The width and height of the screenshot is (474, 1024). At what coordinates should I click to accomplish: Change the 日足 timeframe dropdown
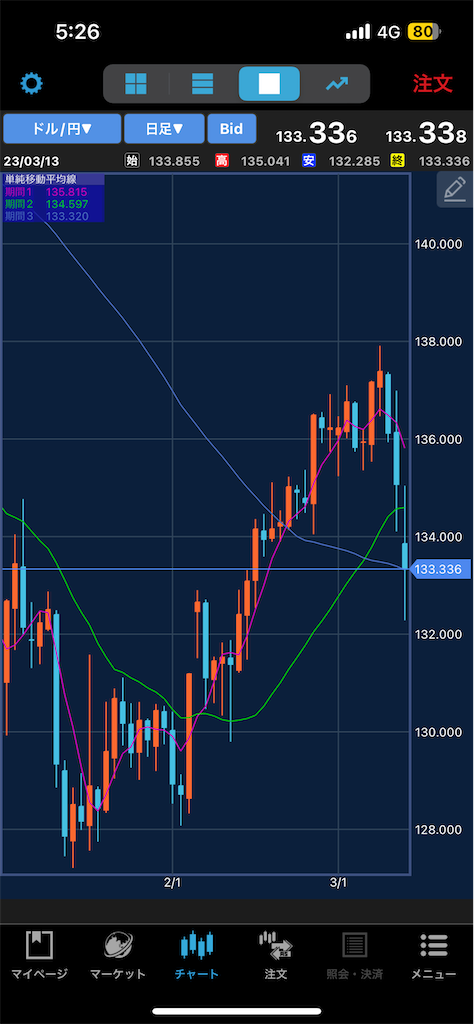tap(165, 129)
